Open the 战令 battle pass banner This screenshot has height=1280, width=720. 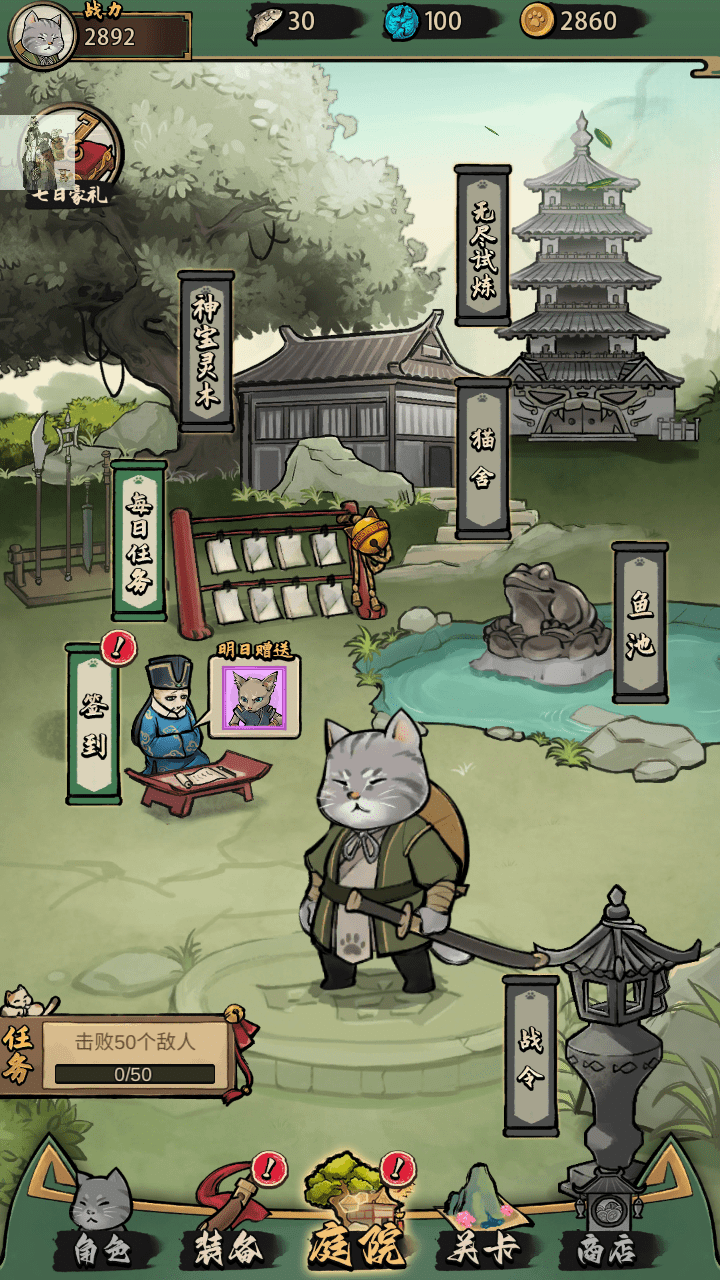[x=530, y=1055]
